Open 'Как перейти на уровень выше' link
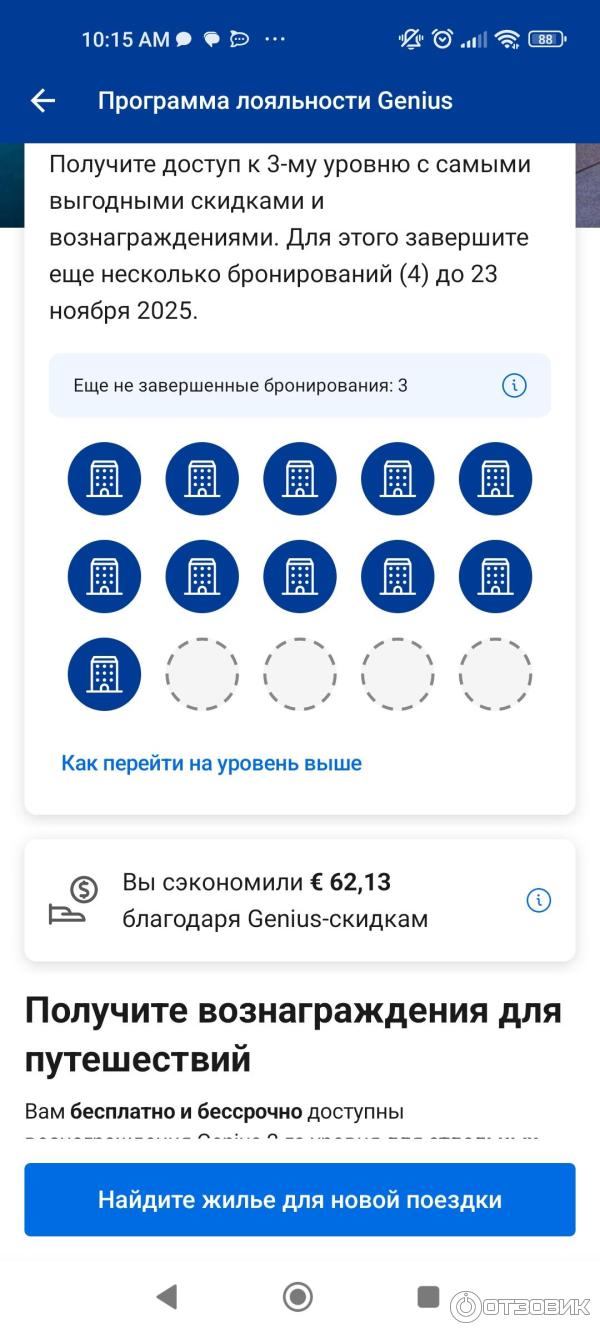 (211, 763)
